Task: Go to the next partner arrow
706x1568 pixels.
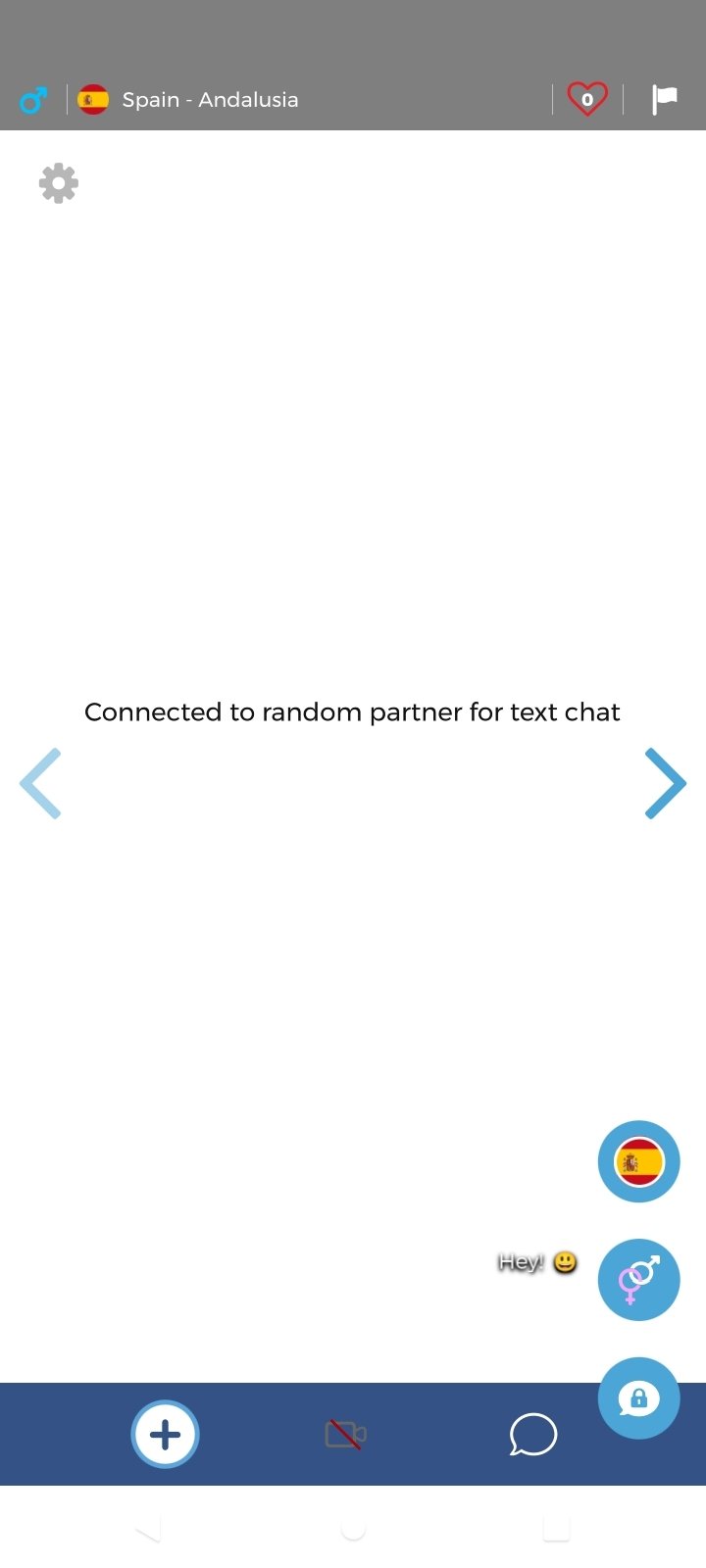Action: tap(665, 783)
